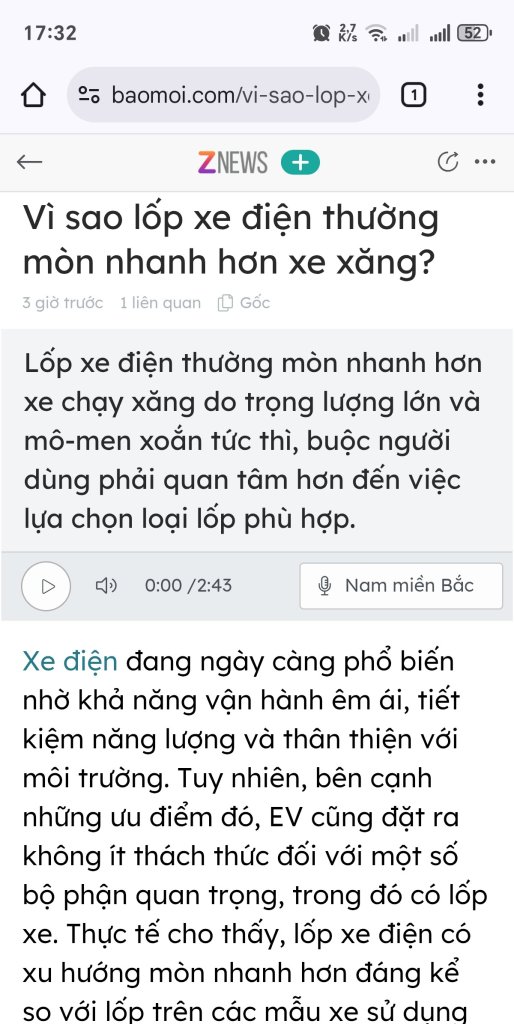
Task: Change the Nam miền Bắc reading voice
Action: pos(401,586)
